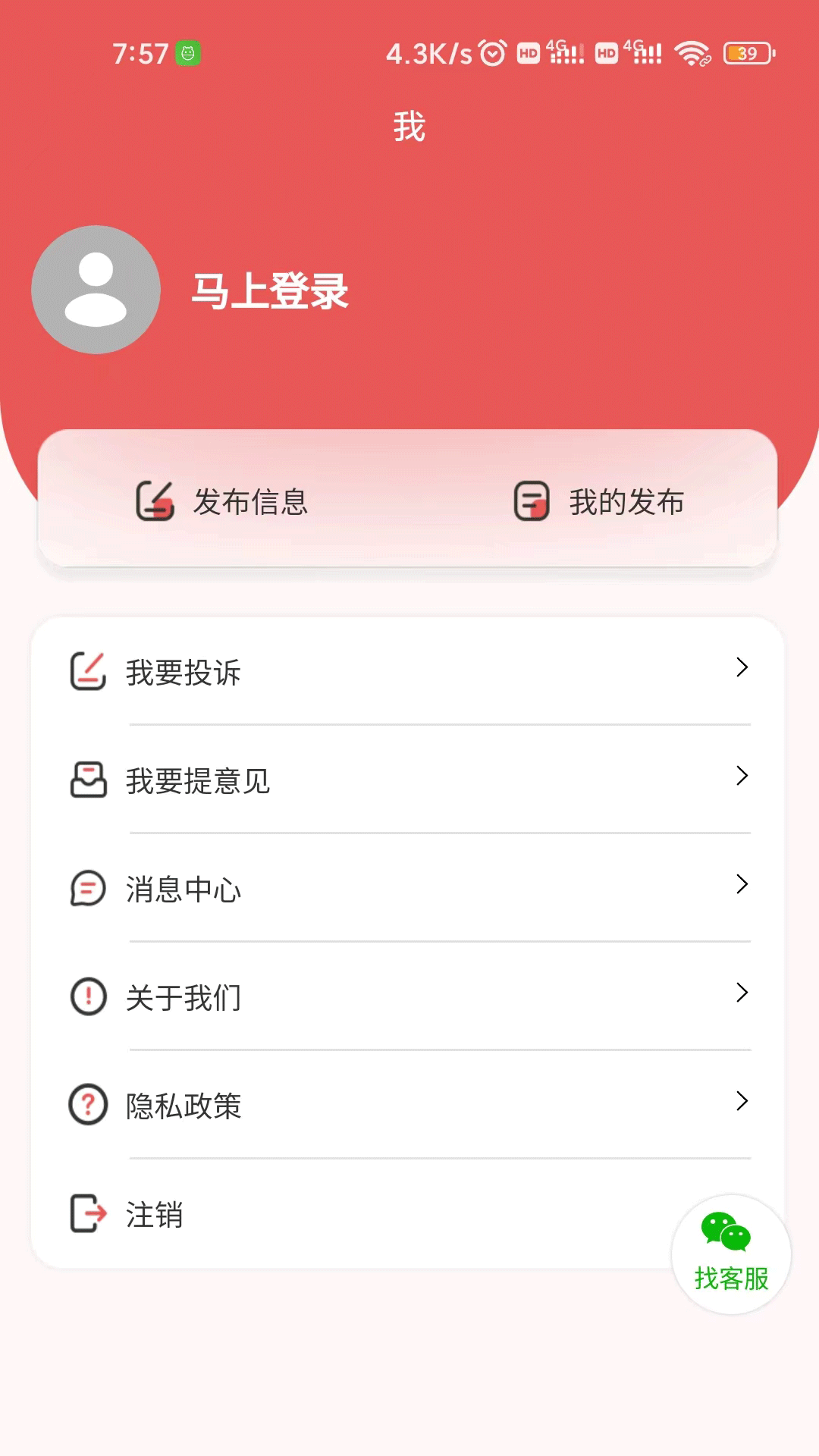Tap 马上登录 to log in
The height and width of the screenshot is (1456, 819).
tap(270, 291)
